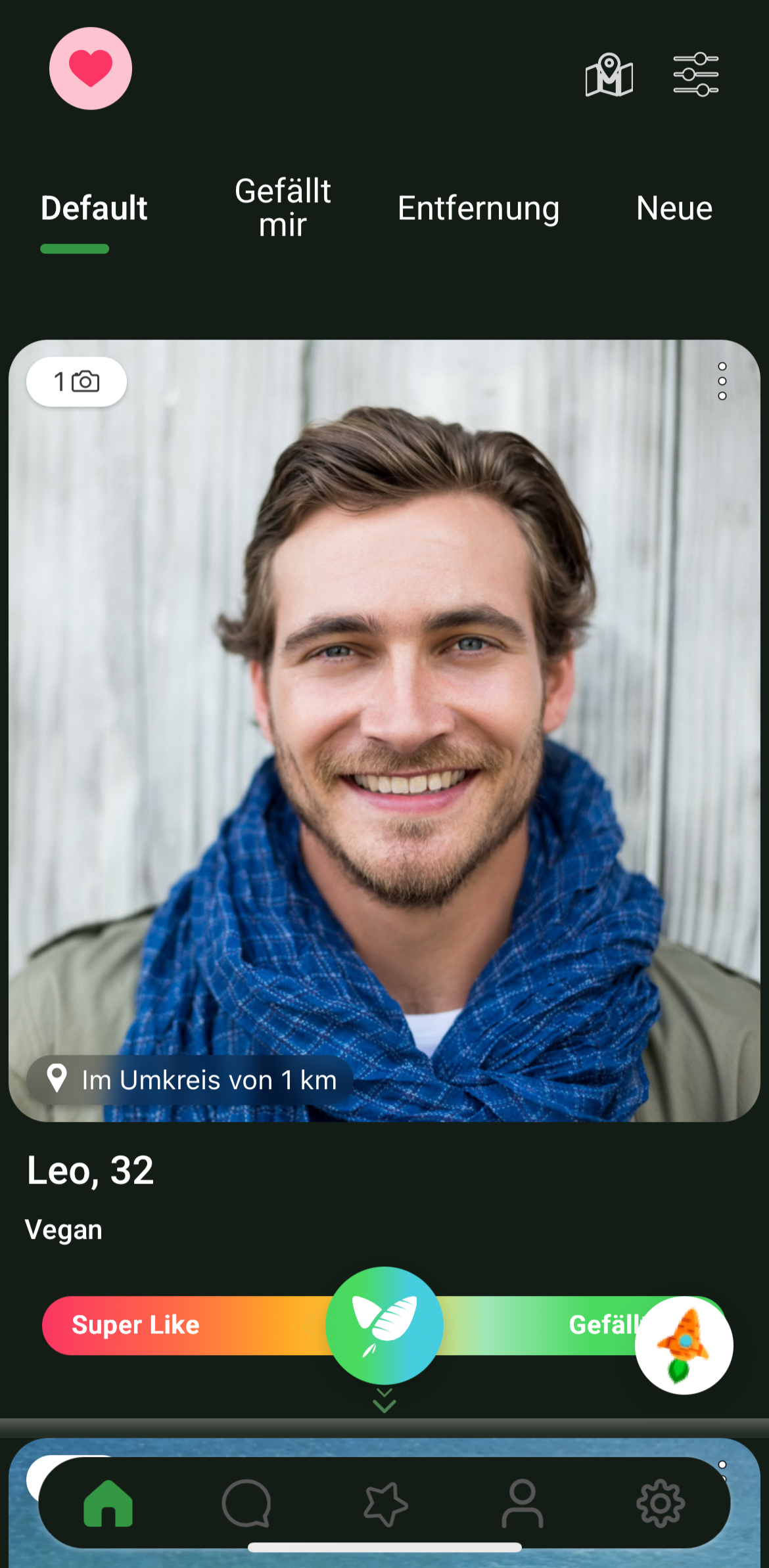
Task: Open the star favorites tab
Action: tap(385, 1504)
